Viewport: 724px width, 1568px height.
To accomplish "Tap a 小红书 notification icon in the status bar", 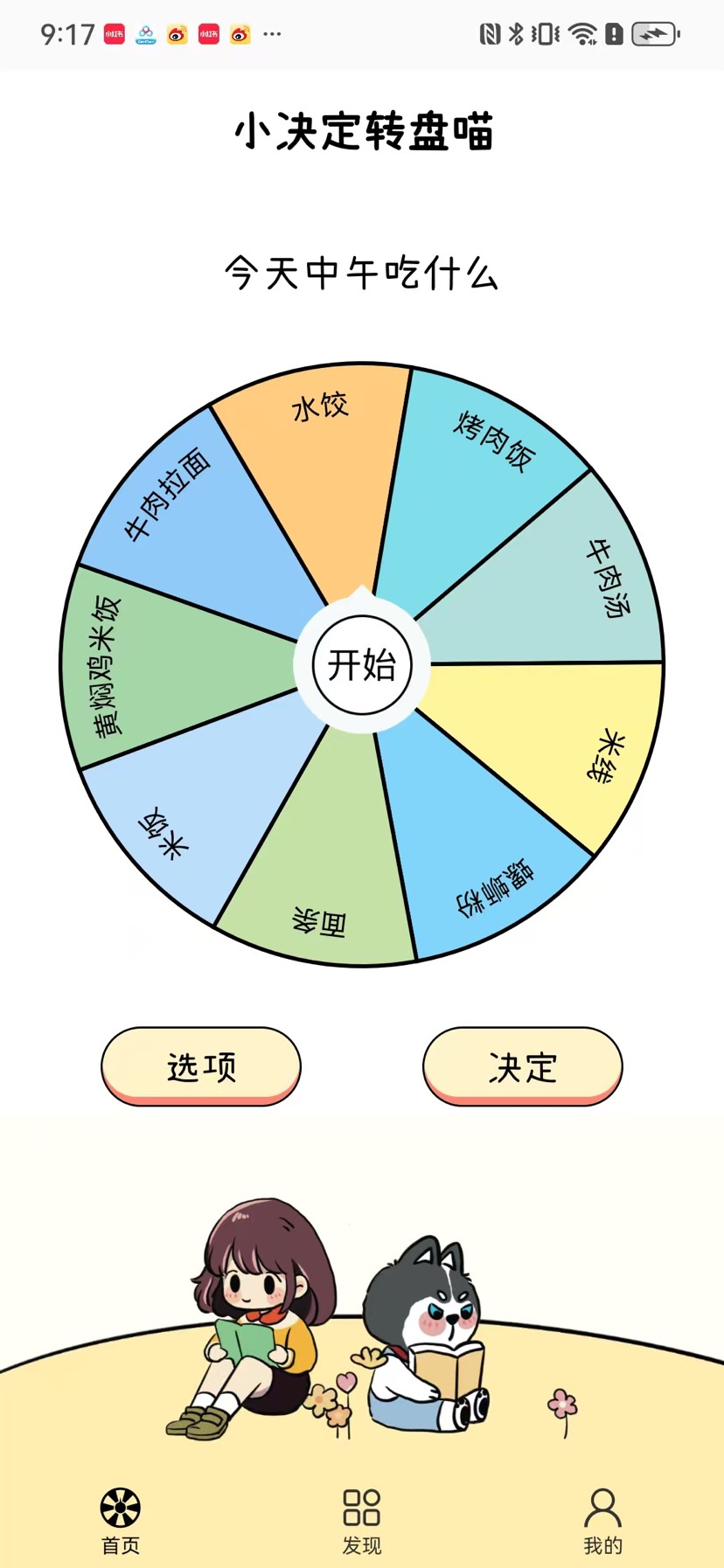I will 115,33.
